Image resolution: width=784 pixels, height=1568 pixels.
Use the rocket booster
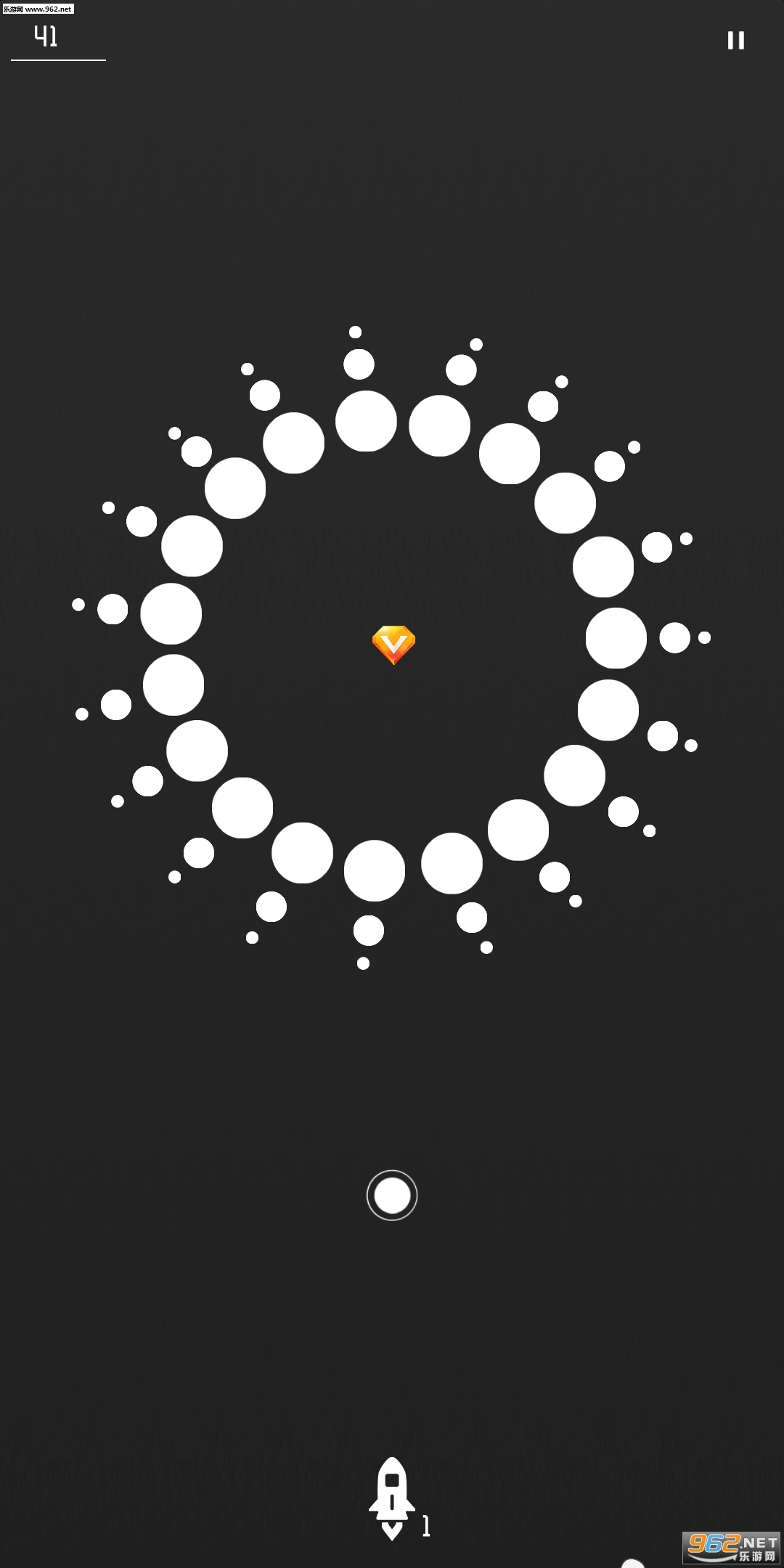point(392,1497)
